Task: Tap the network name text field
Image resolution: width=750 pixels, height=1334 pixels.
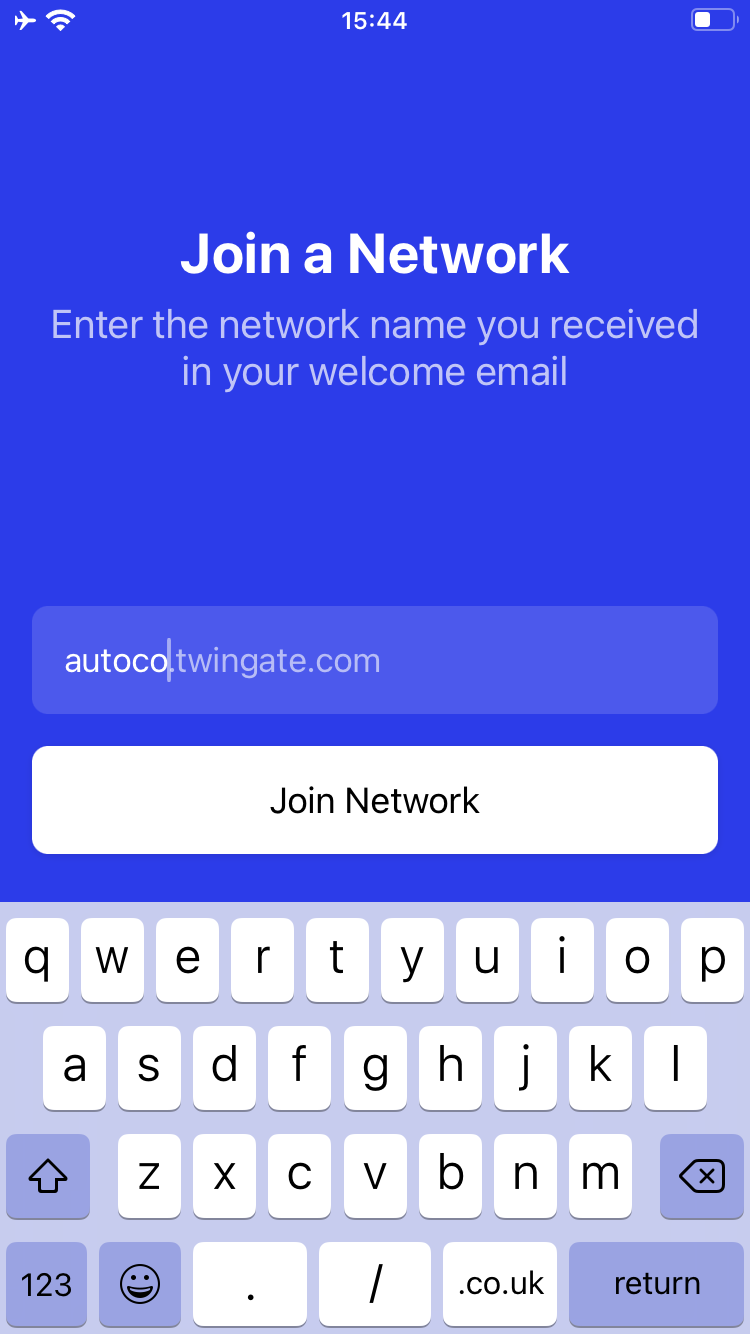Action: point(375,660)
